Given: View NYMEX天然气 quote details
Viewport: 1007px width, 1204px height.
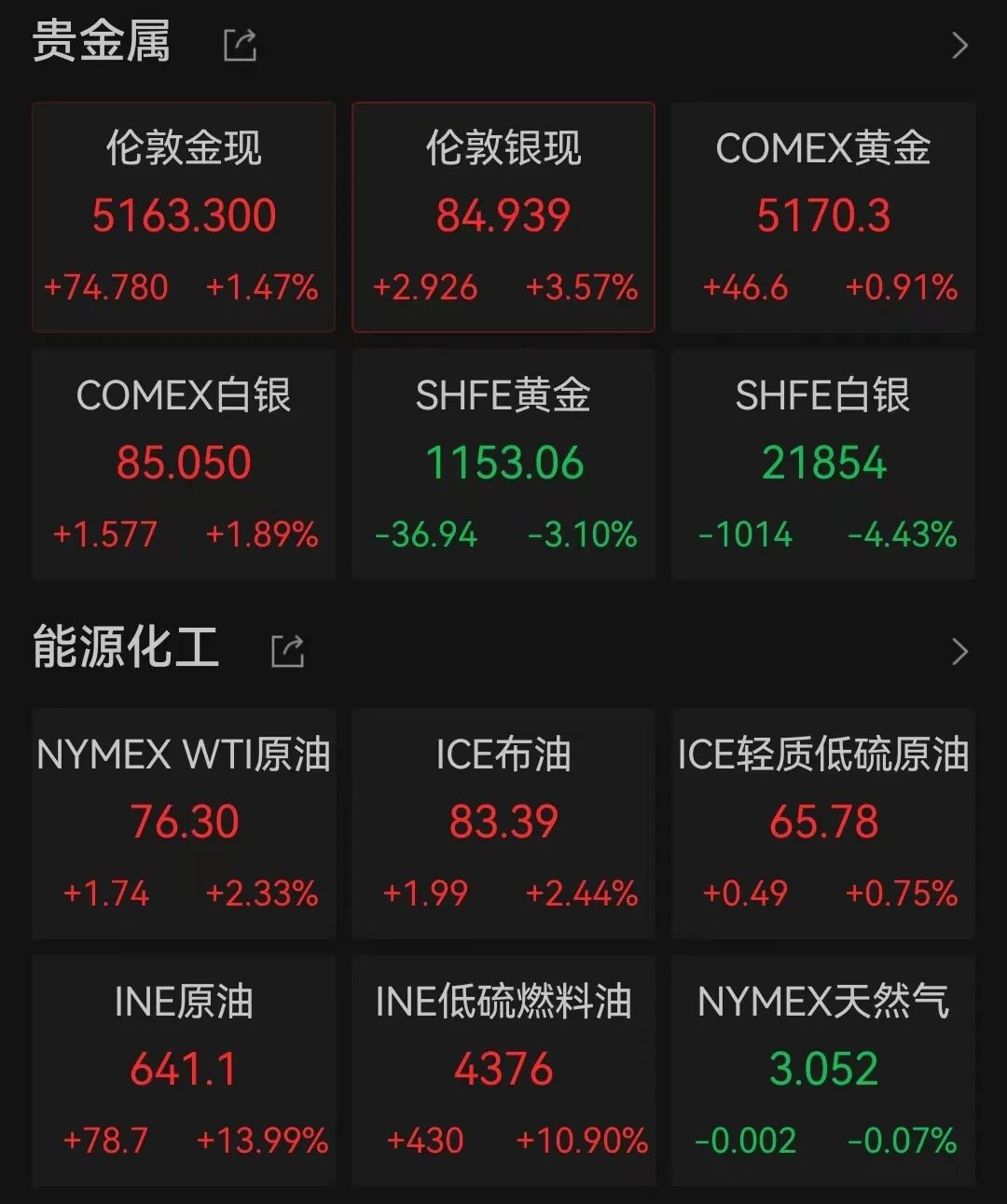Looking at the screenshot, I should 823,1070.
